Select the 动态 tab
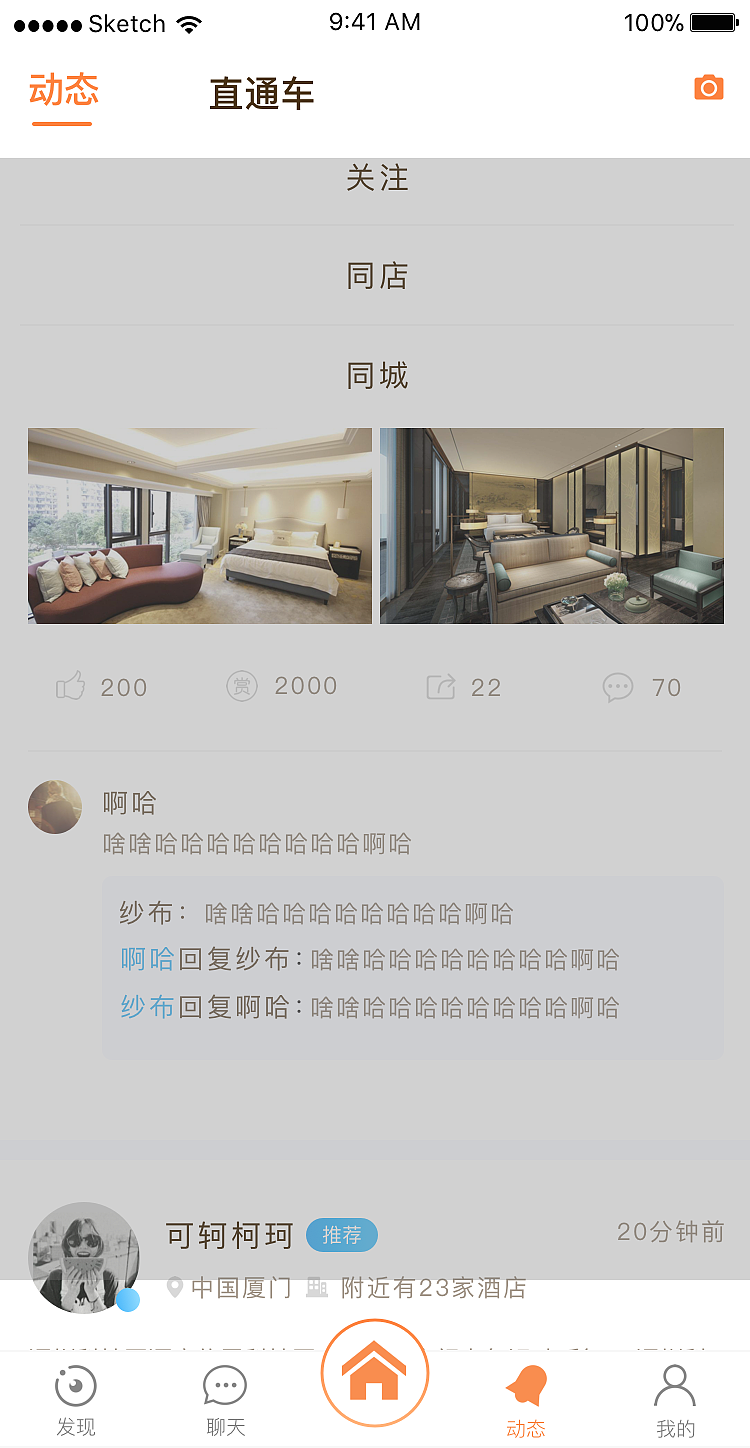 pos(63,92)
